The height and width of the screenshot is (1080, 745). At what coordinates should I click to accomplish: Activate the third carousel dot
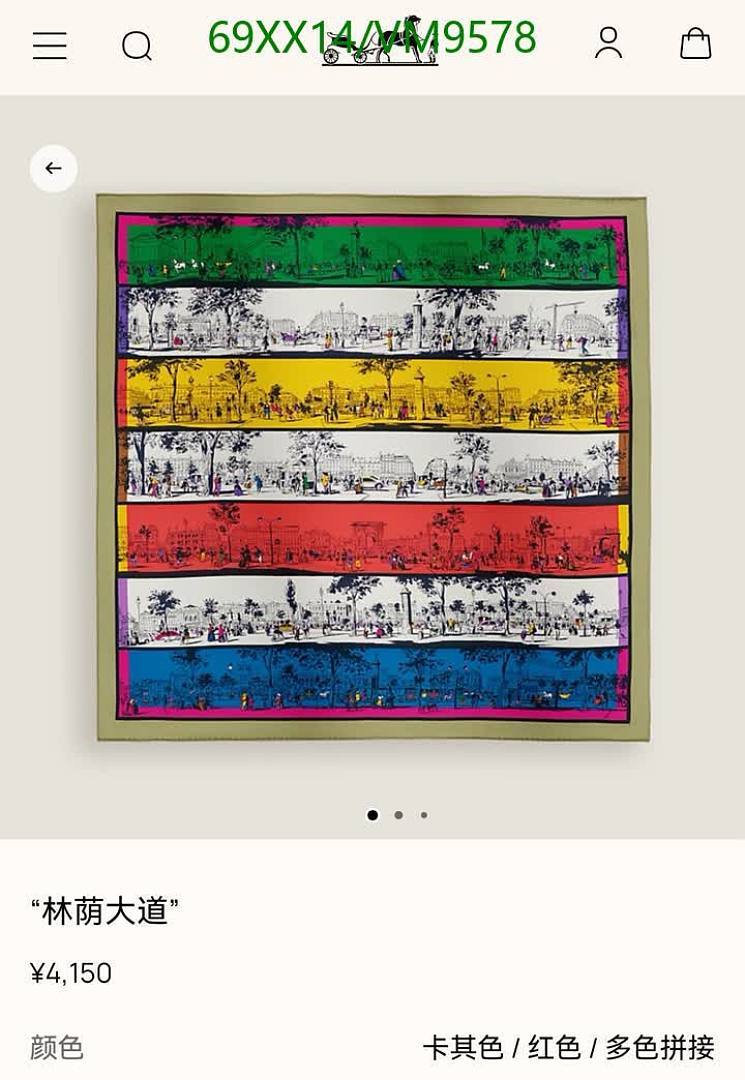click(422, 815)
